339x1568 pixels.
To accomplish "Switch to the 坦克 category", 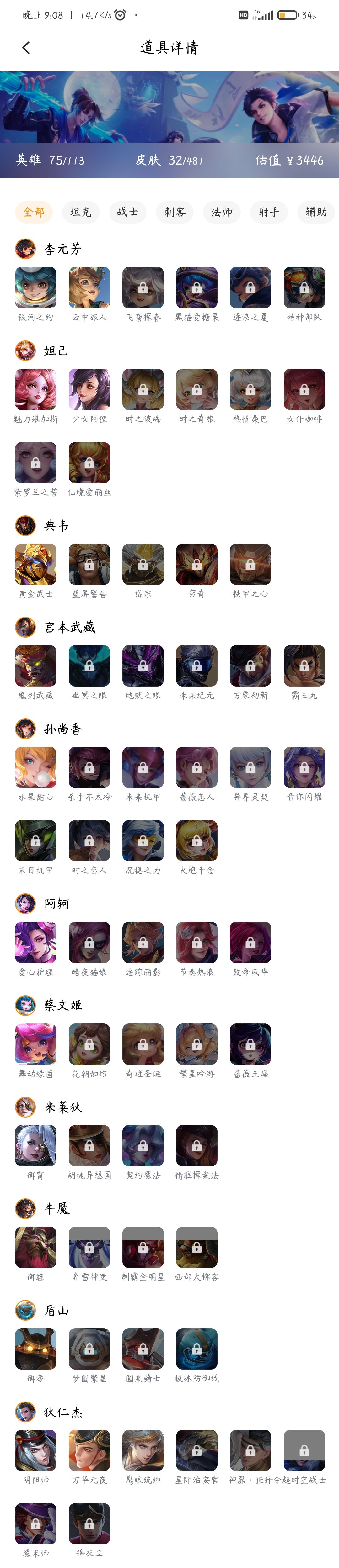I will click(x=80, y=212).
